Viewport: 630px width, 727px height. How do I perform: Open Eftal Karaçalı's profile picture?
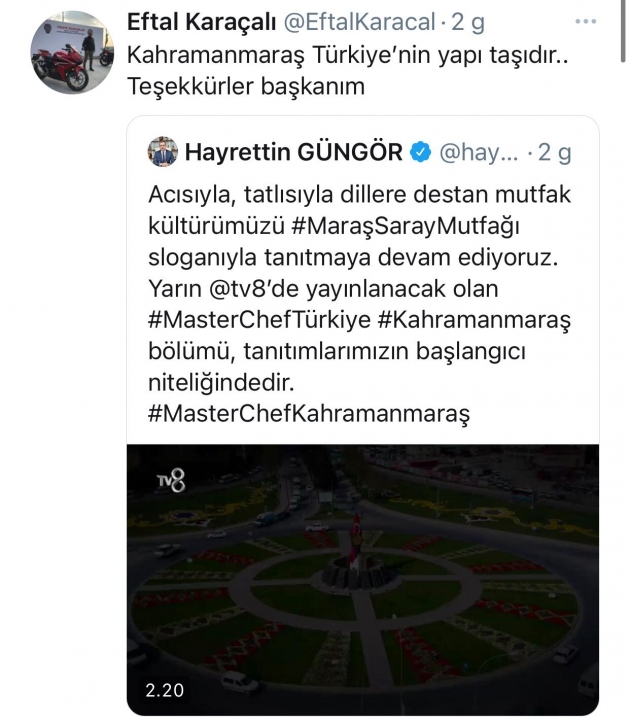tap(72, 52)
